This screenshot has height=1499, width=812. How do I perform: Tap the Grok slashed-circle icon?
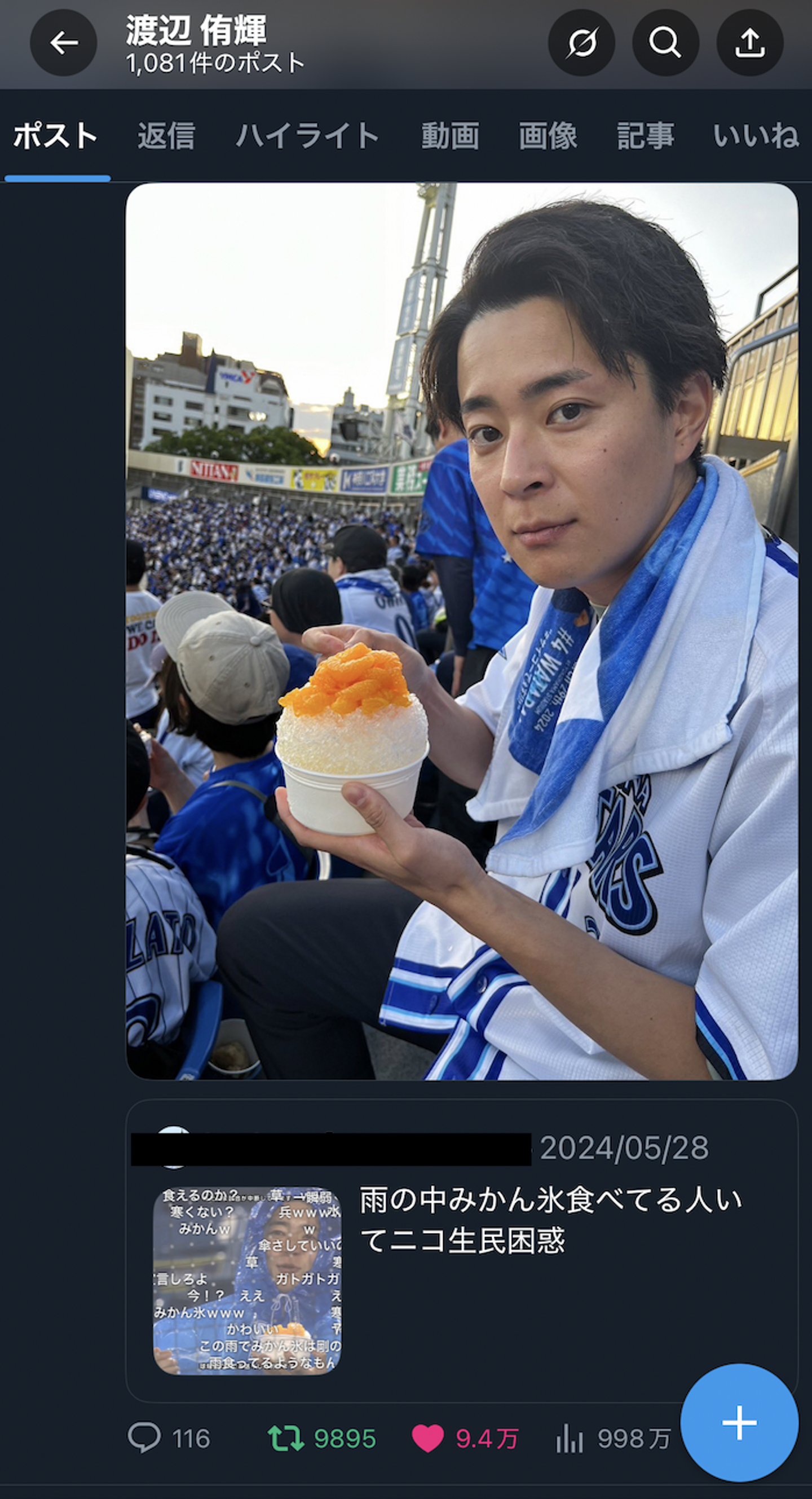[581, 42]
